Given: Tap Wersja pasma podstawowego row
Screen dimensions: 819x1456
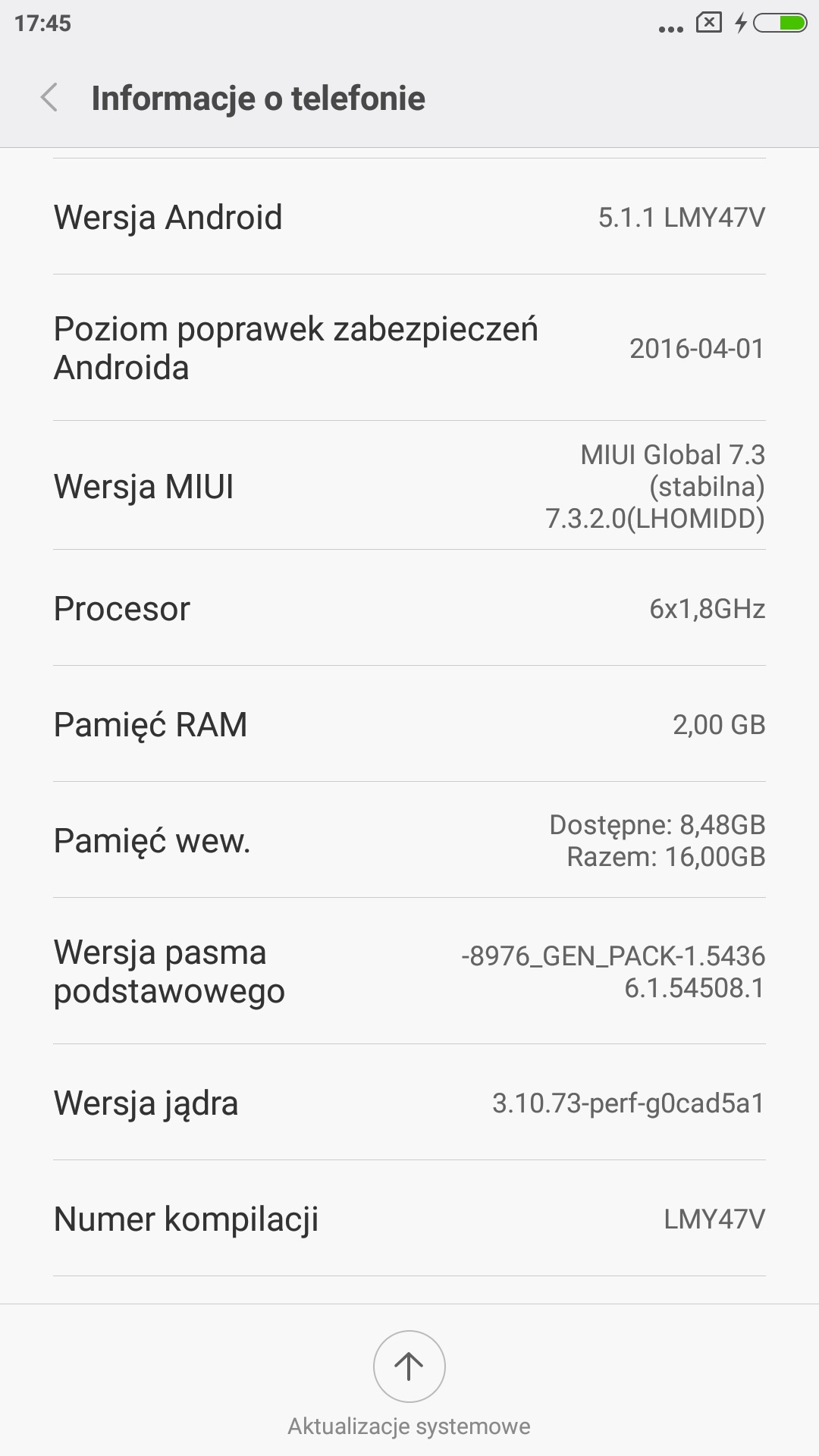Looking at the screenshot, I should pos(409,971).
